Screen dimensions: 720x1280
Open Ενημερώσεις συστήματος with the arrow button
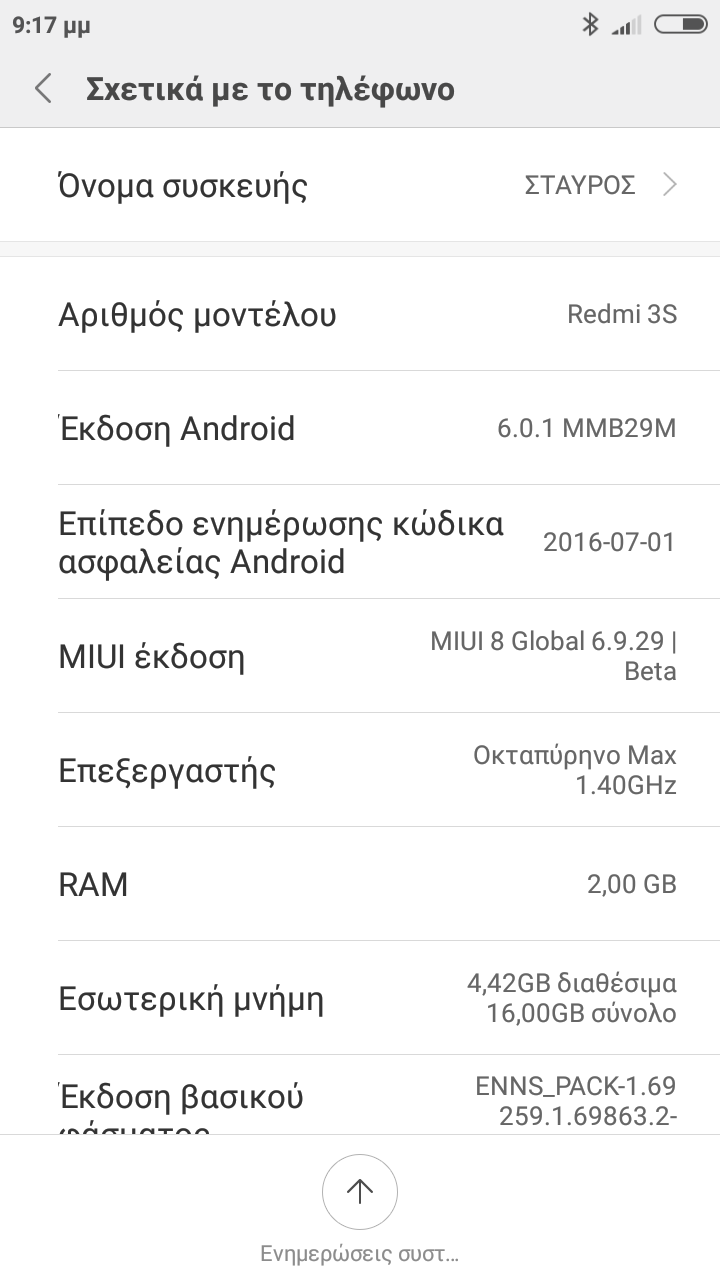360,1191
